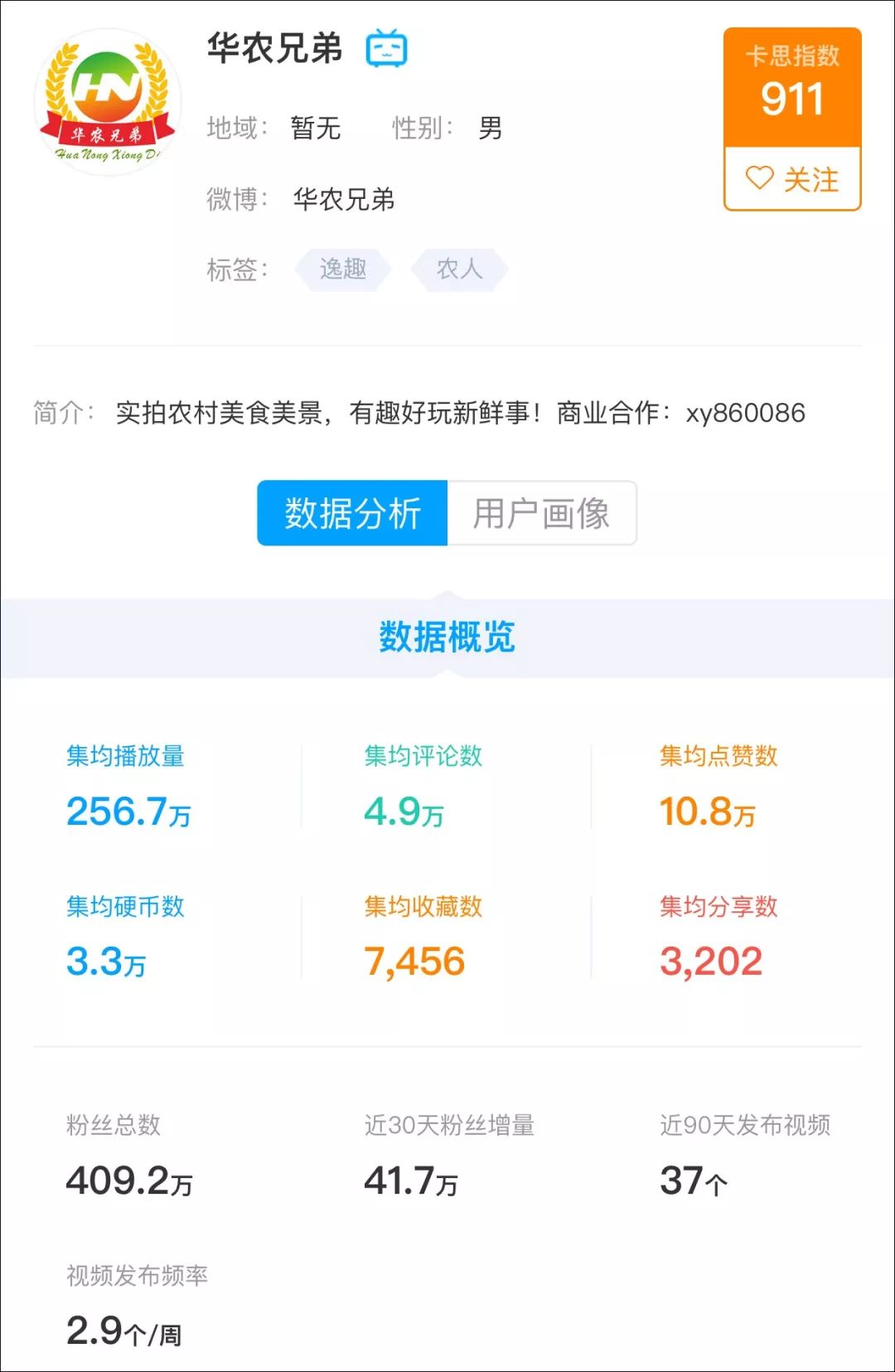Screen dimensions: 895x1372
Task: Tap the 逸趣 tag chip
Action: coord(343,269)
